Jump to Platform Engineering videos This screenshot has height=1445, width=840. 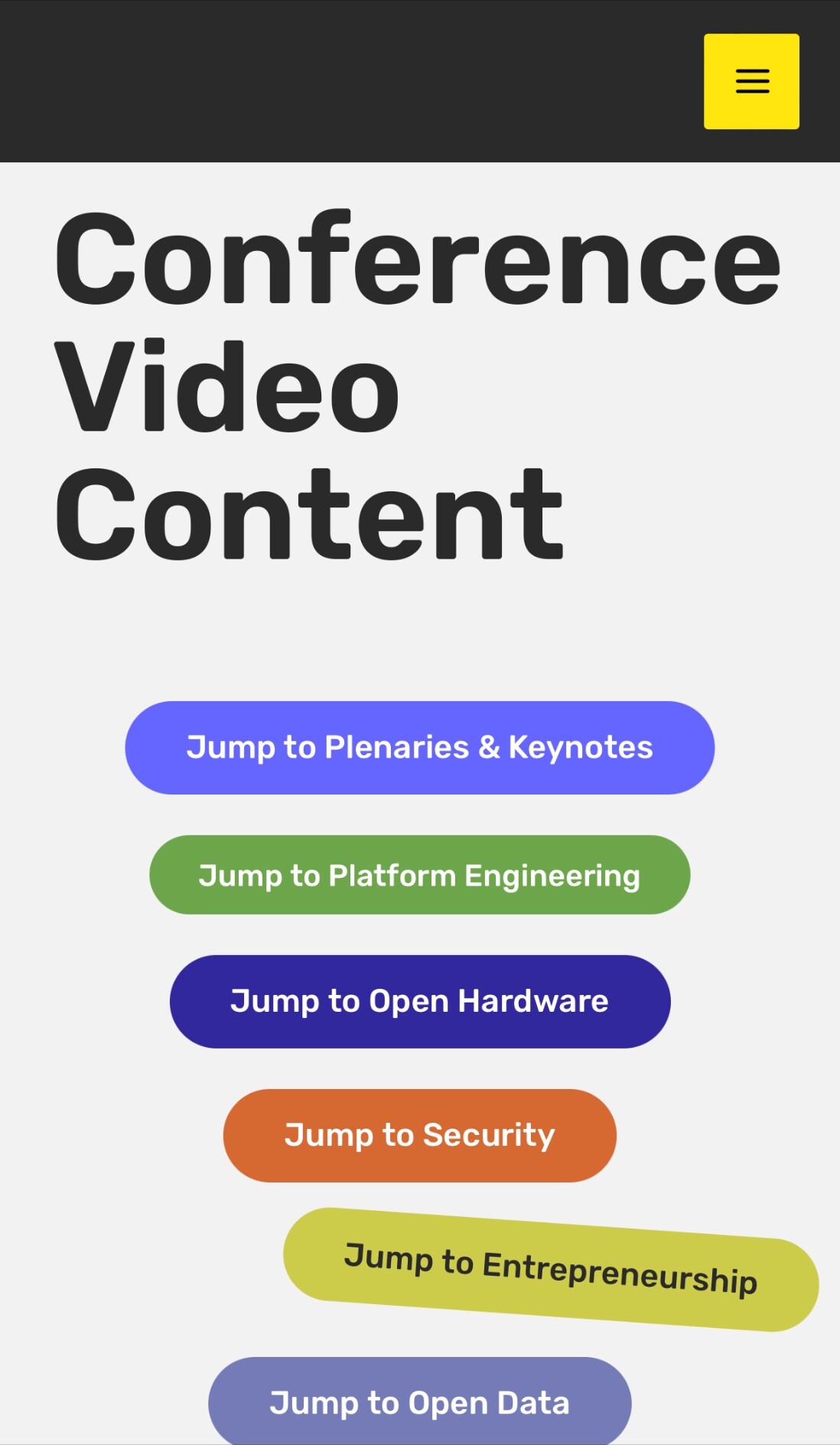tap(419, 875)
